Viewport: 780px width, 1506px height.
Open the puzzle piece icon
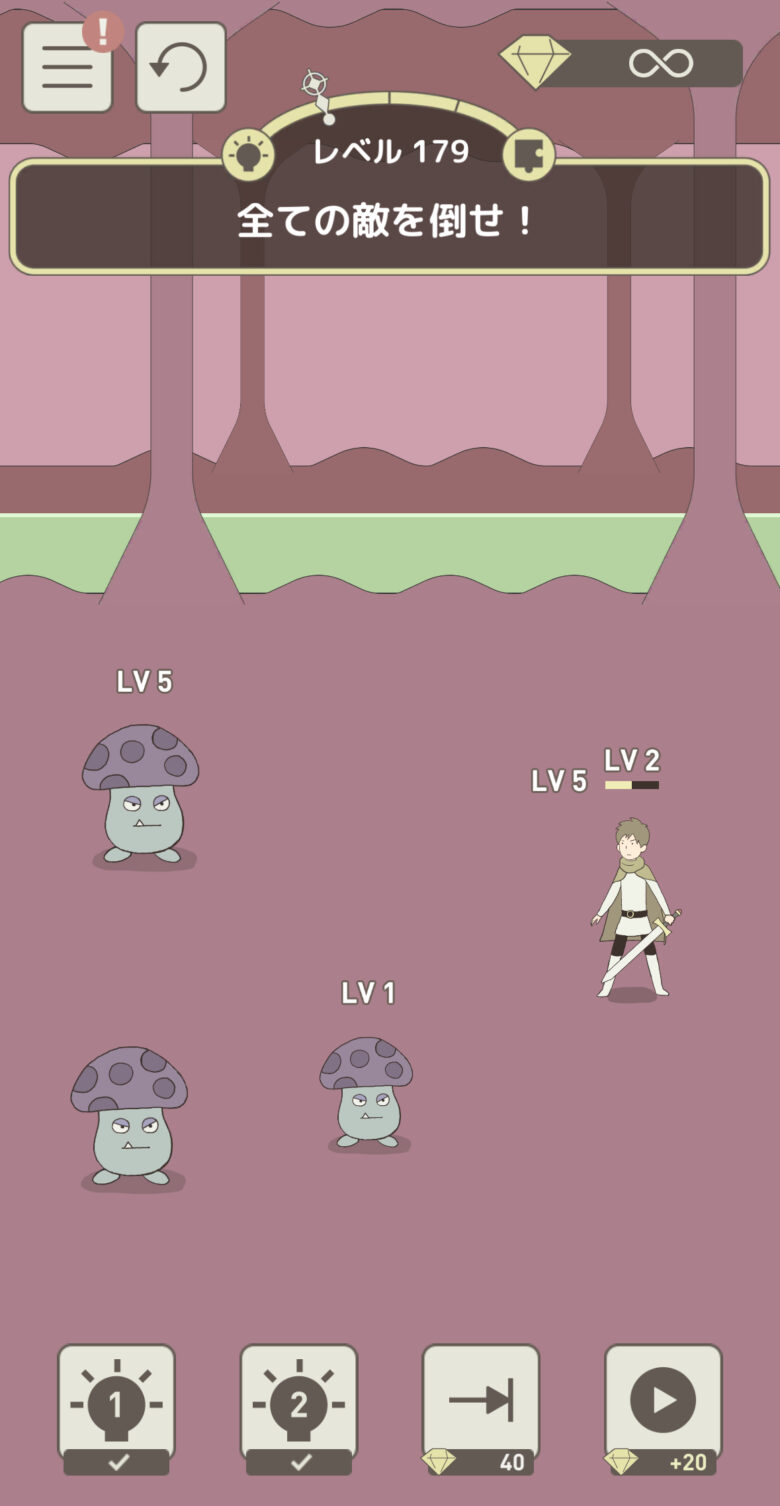[x=528, y=155]
